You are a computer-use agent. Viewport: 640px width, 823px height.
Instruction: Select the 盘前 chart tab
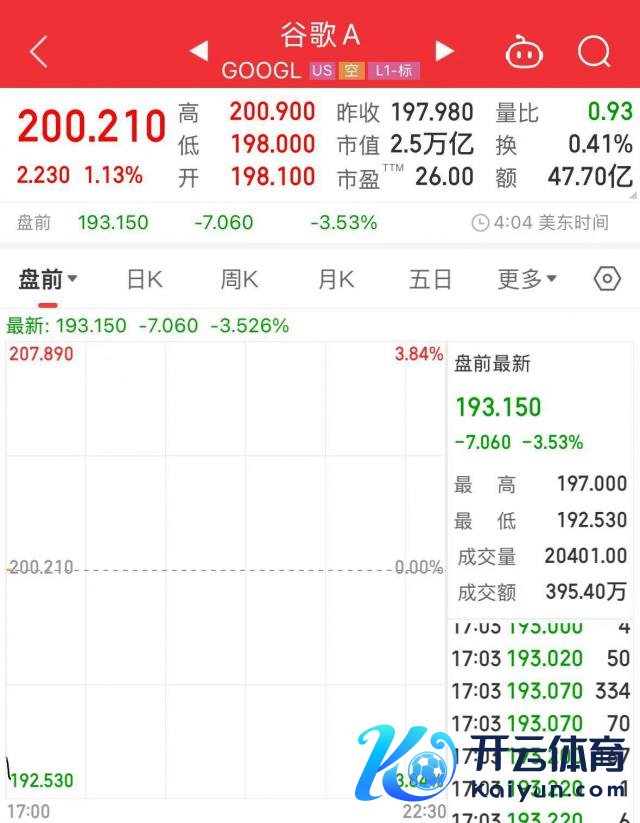47,279
